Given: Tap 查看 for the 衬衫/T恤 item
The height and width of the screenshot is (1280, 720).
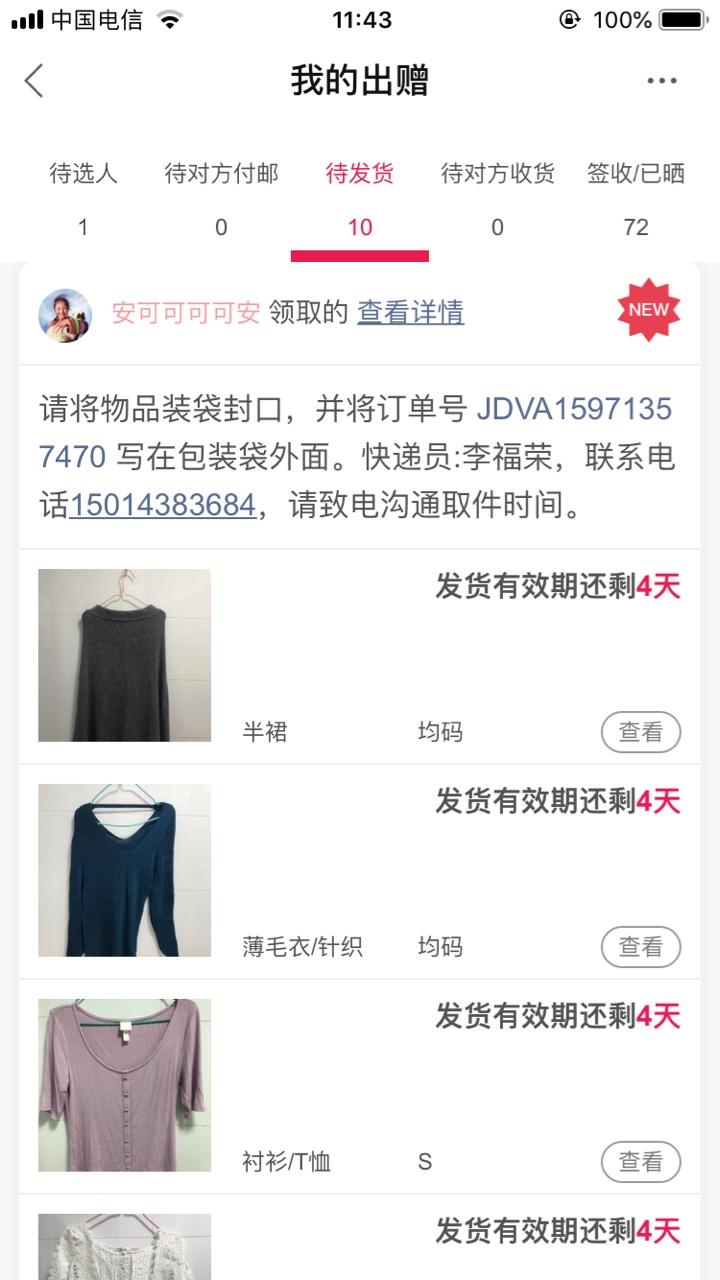Looking at the screenshot, I should click(x=640, y=1162).
